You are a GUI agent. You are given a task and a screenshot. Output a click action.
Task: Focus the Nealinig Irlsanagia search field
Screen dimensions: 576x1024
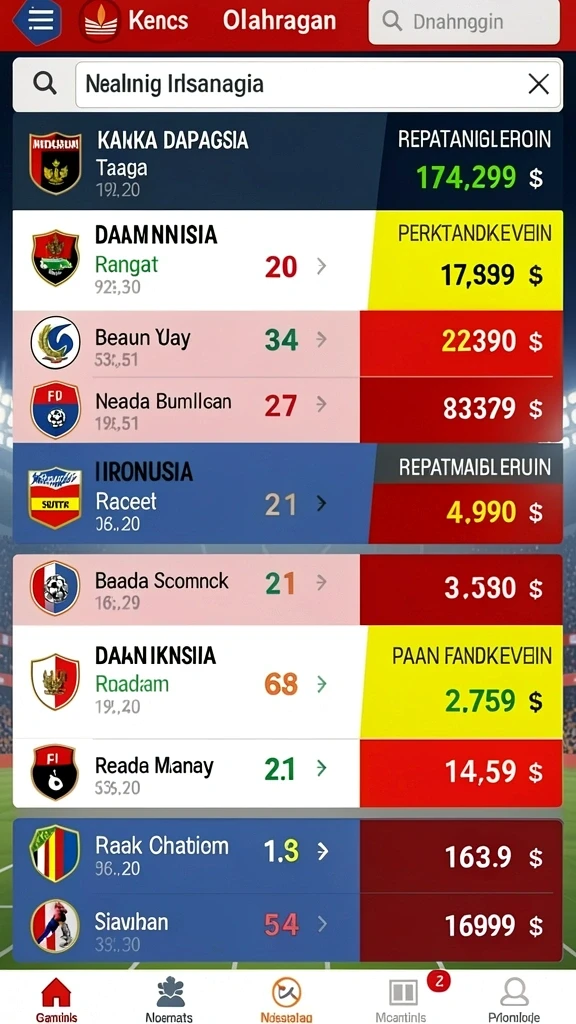317,84
